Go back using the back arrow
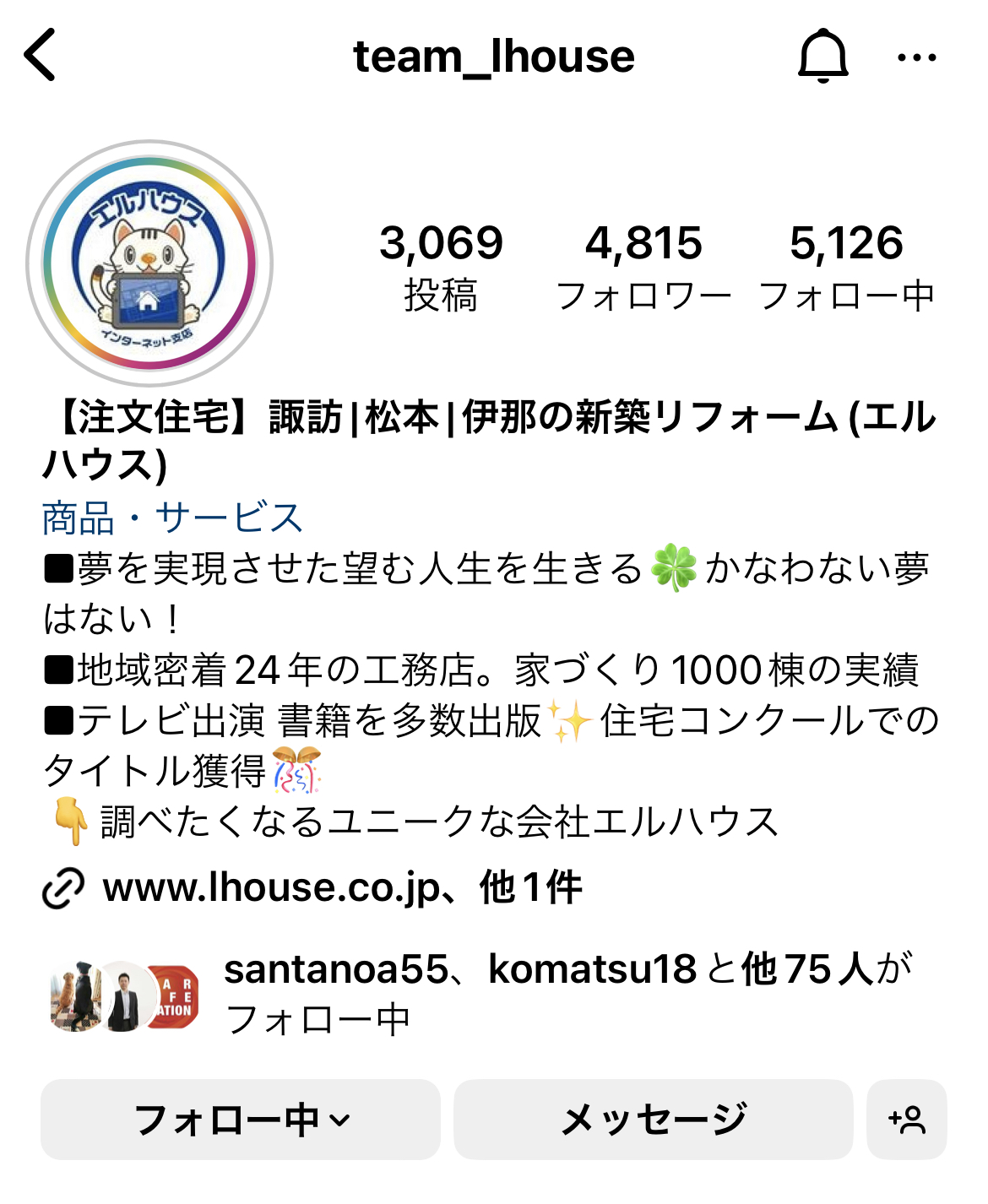 tap(40, 55)
